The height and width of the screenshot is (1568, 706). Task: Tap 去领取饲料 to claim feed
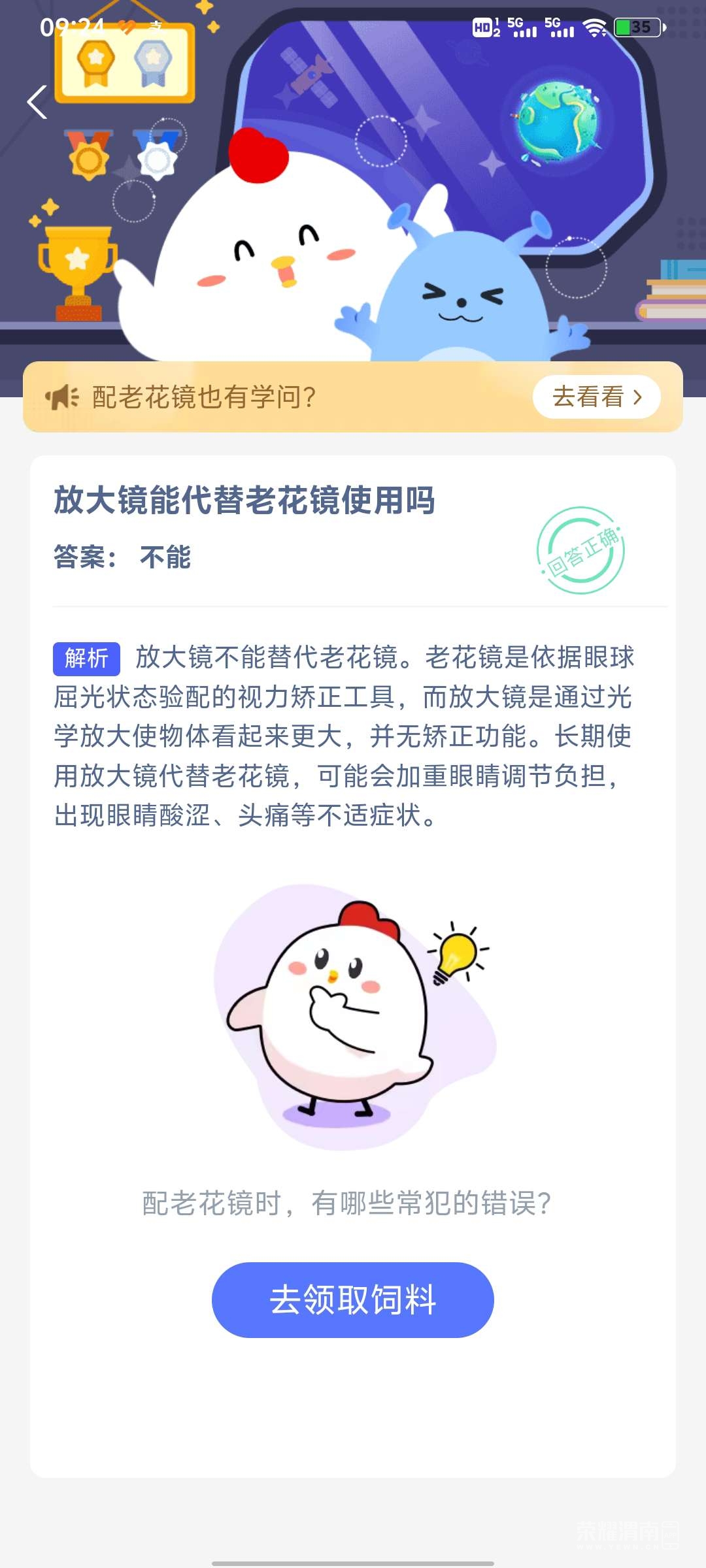click(352, 1299)
